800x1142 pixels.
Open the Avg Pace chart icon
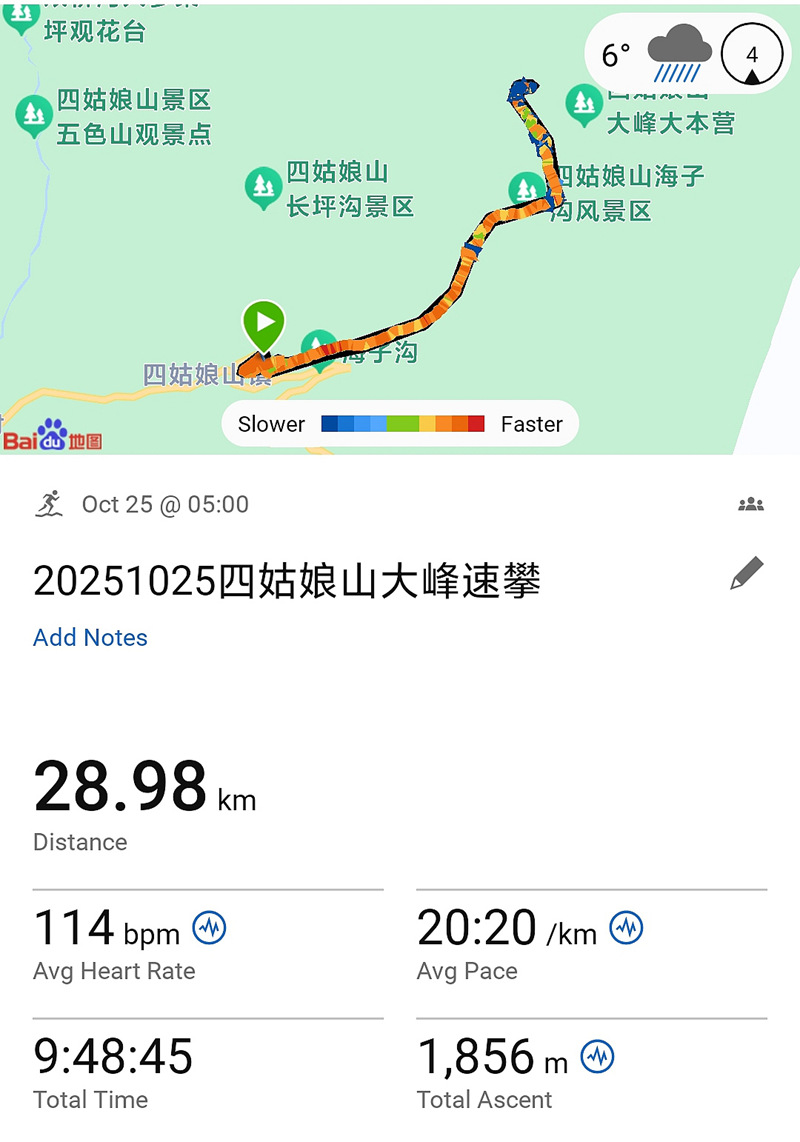click(626, 928)
